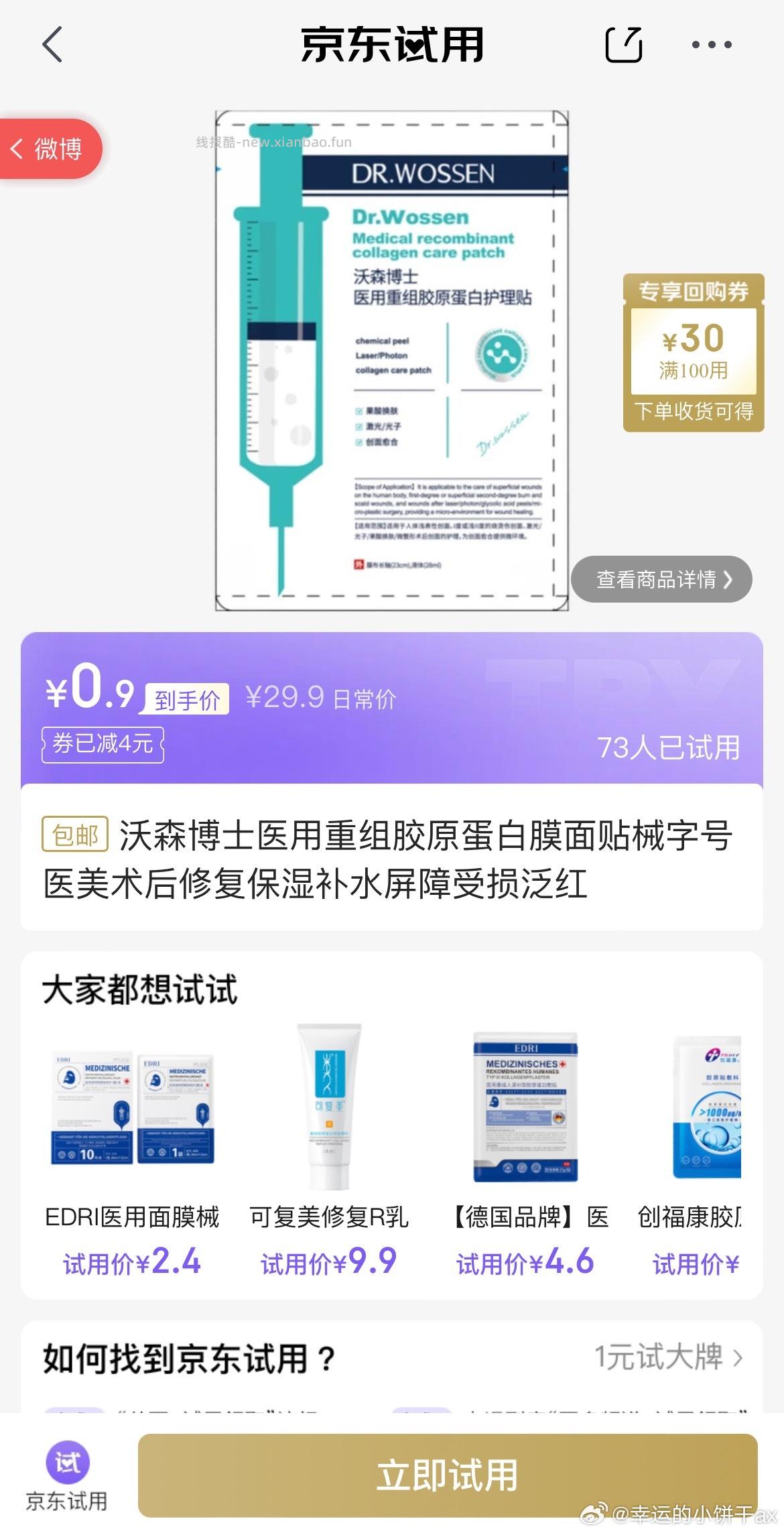The height and width of the screenshot is (1533, 784).
Task: Tap the share icon at the top right
Action: [624, 44]
